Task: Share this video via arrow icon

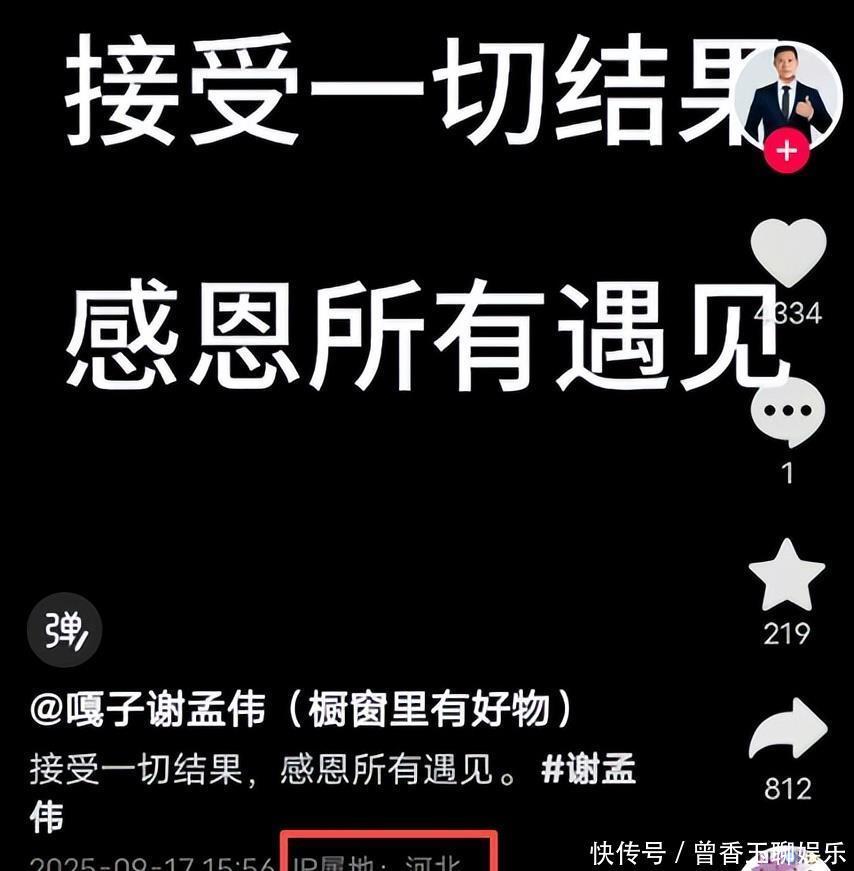Action: [788, 730]
